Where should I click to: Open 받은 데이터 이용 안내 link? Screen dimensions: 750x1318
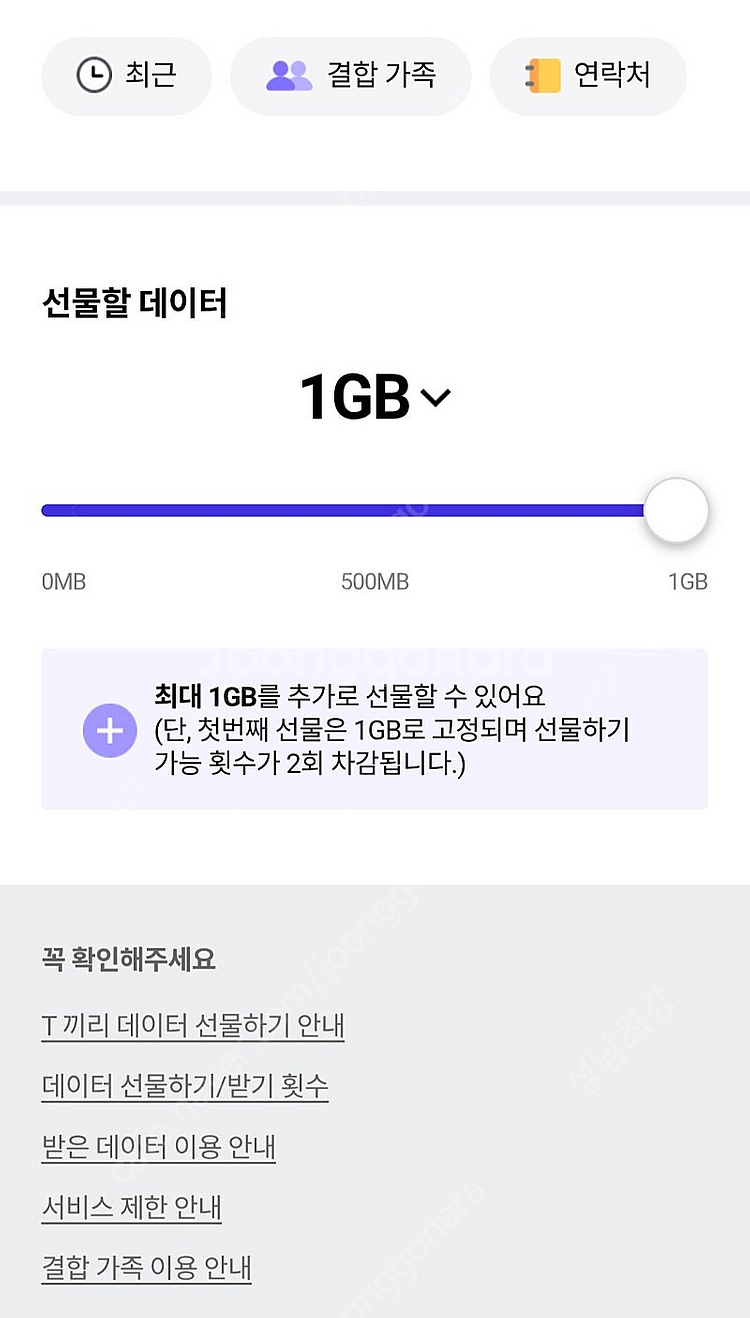point(159,1146)
